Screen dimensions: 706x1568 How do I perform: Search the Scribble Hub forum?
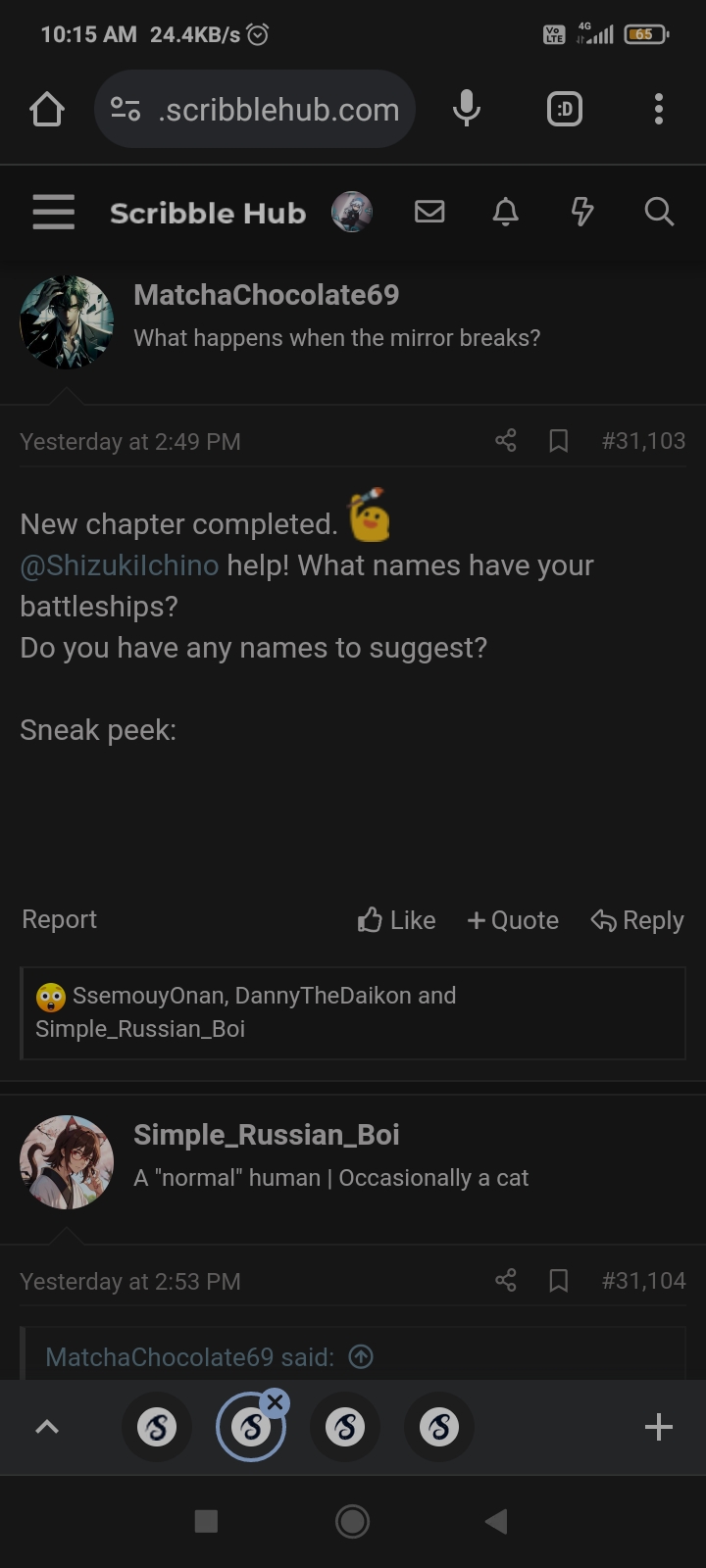click(659, 212)
